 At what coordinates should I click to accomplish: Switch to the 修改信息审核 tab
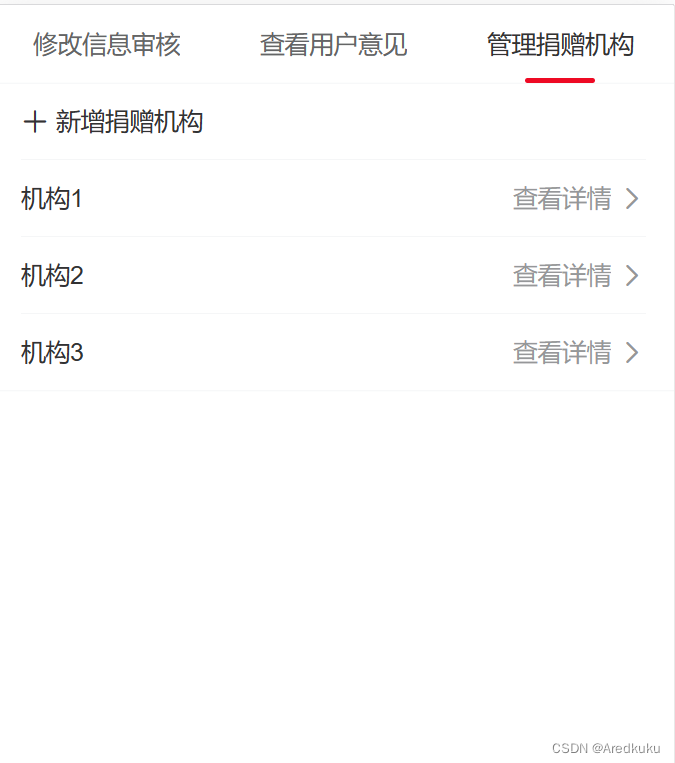pos(107,45)
